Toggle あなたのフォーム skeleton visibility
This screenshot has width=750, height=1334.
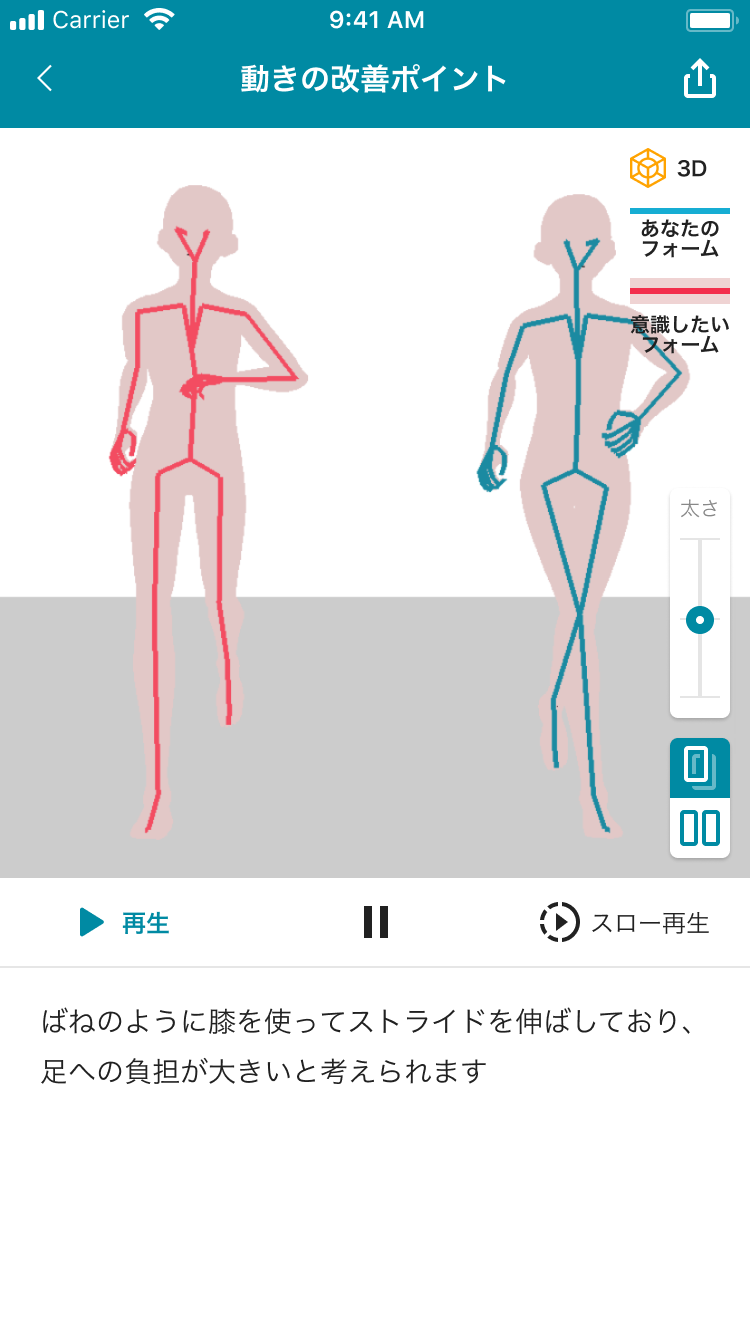[679, 238]
